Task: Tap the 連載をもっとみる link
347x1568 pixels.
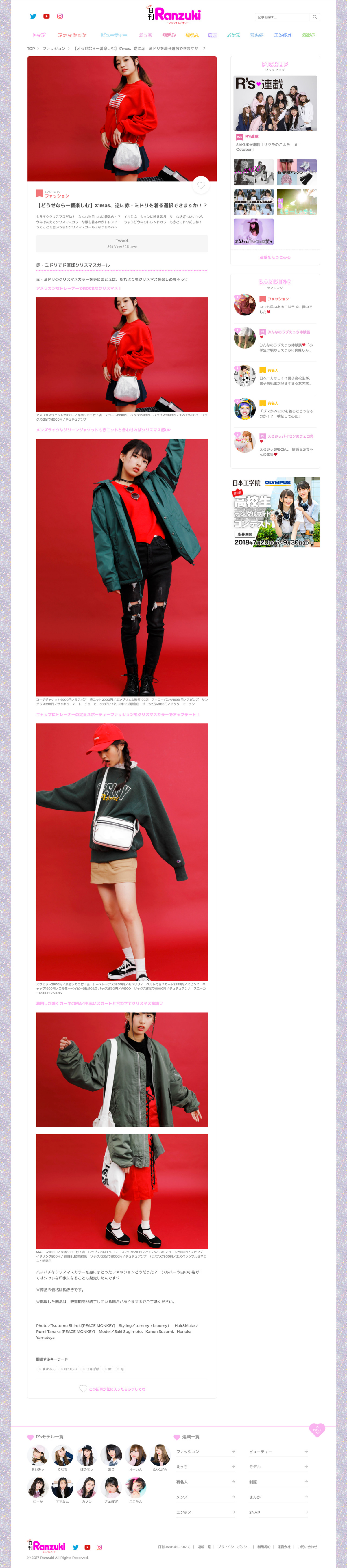Action: [275, 257]
